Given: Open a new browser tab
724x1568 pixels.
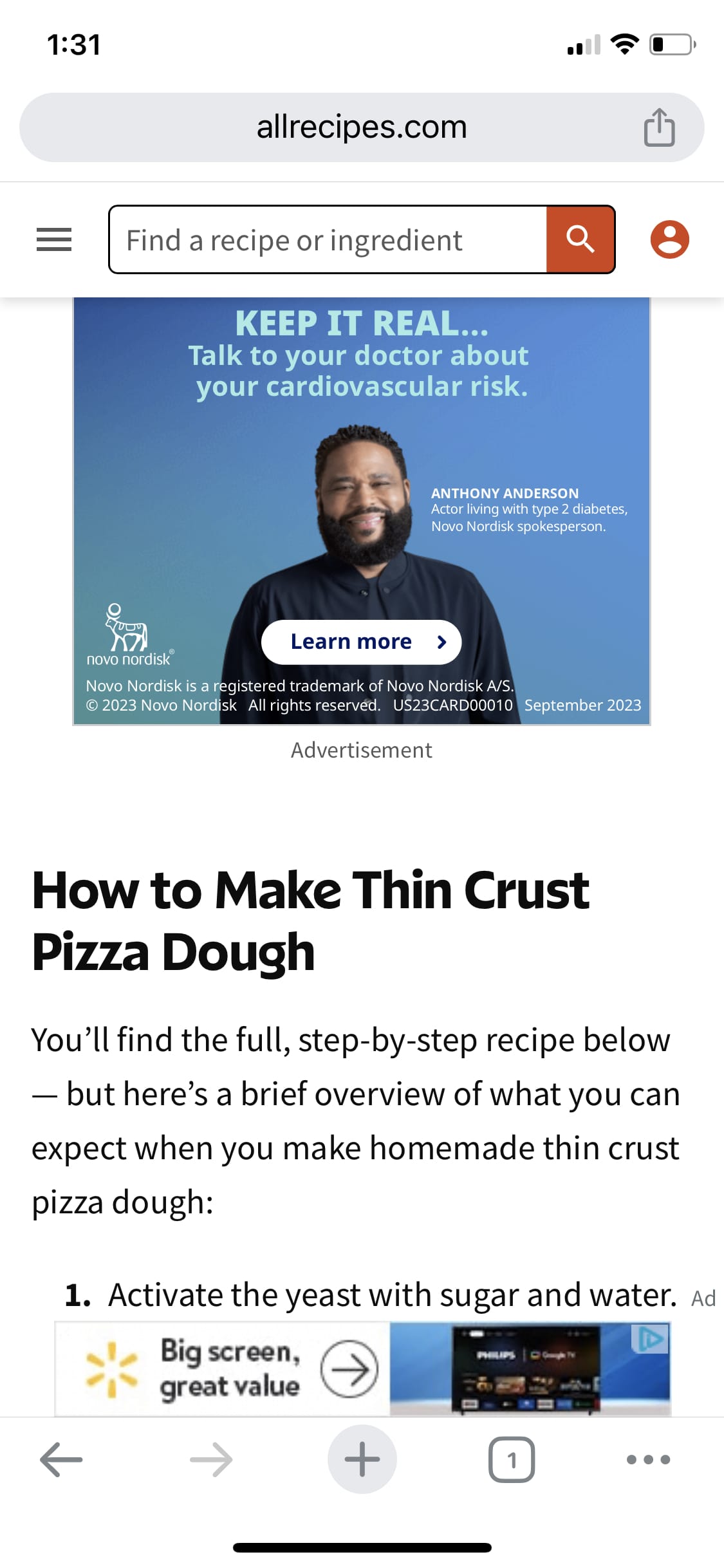Looking at the screenshot, I should [362, 1459].
